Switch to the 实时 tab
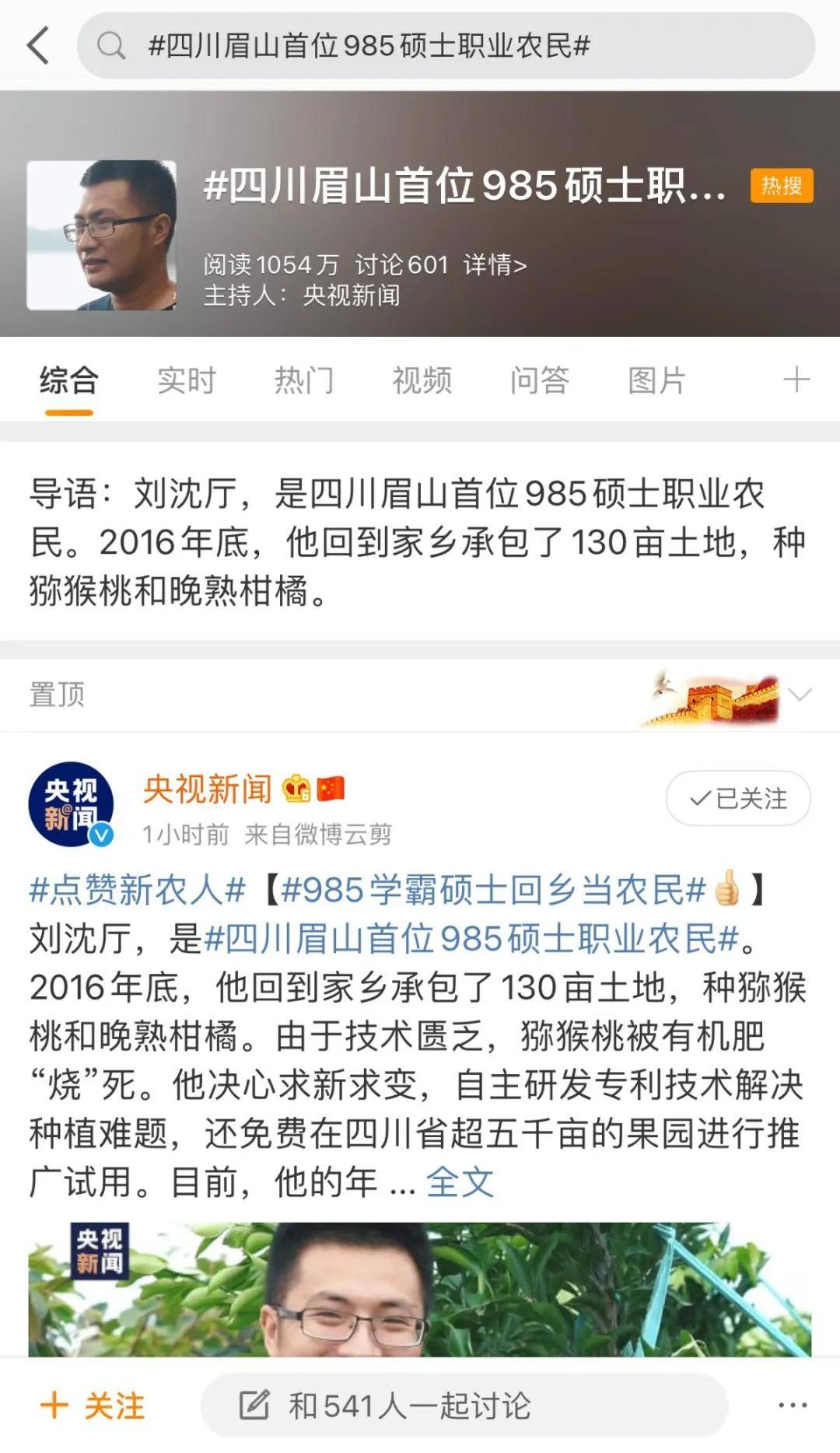This screenshot has height=1453, width=840. tap(186, 380)
